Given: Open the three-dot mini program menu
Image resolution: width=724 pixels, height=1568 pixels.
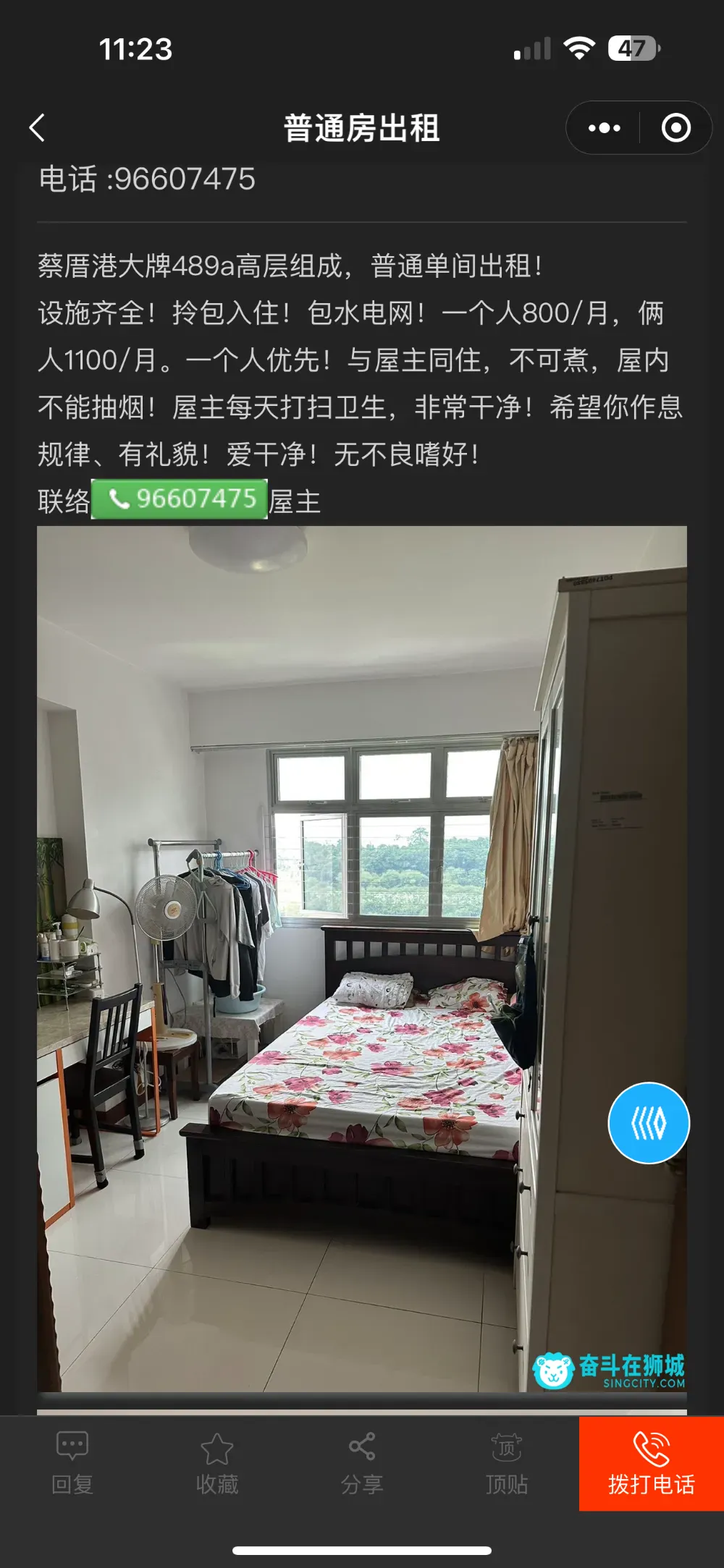Looking at the screenshot, I should tap(605, 128).
